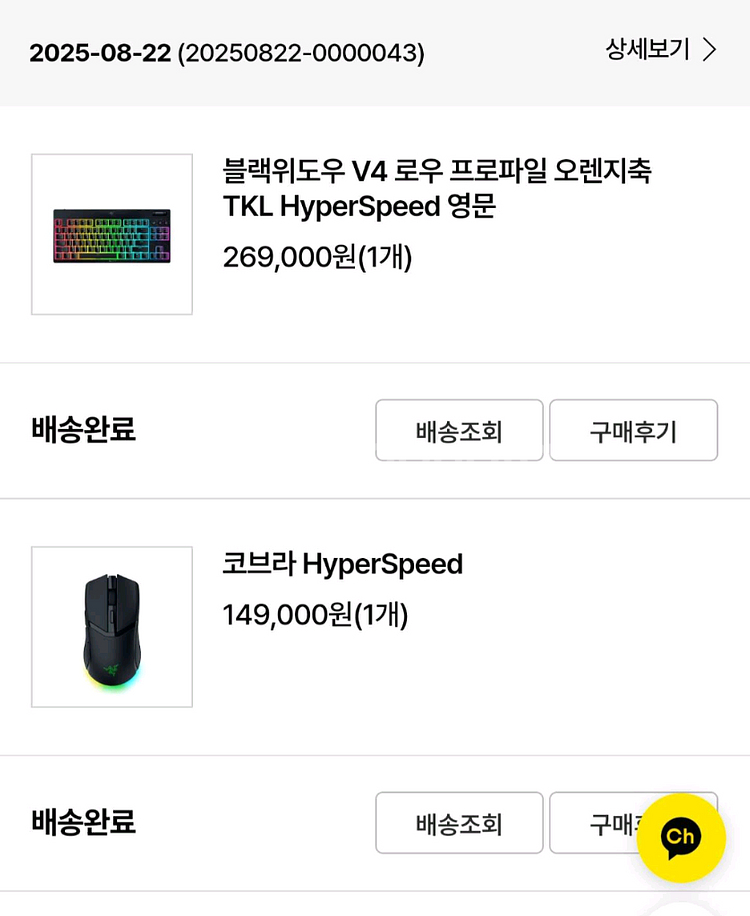Open the yellow Ch chat support button

point(681,837)
